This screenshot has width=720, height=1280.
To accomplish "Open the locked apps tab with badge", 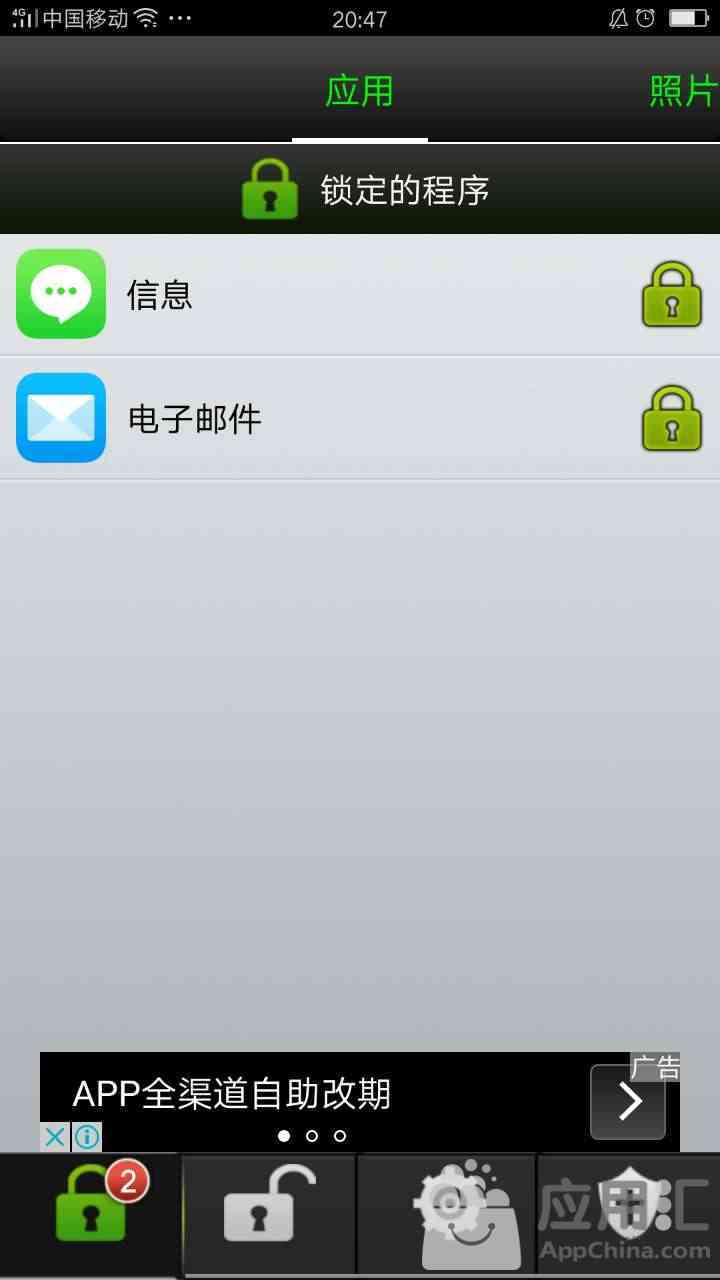I will 92,1212.
